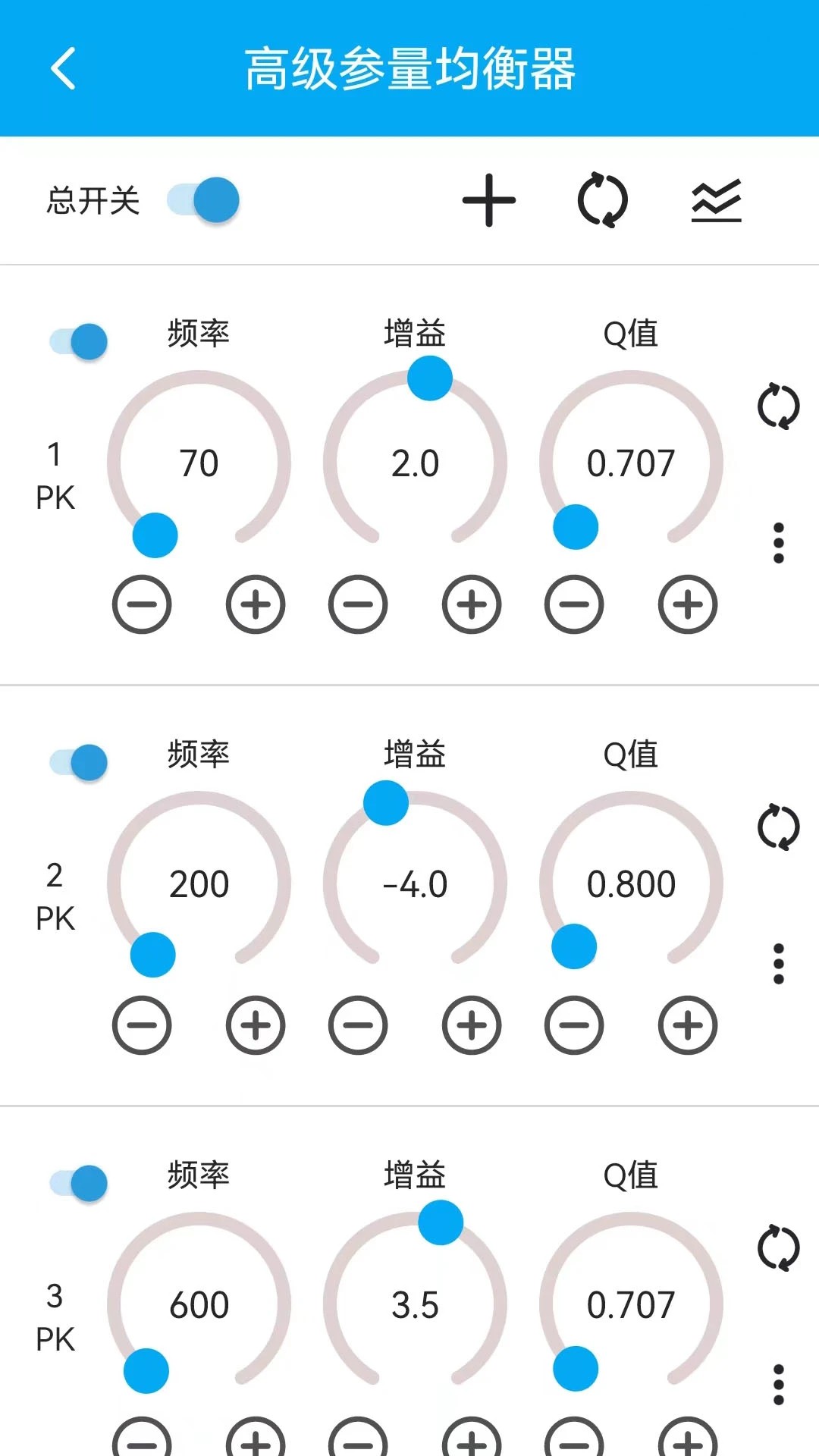The image size is (819, 1456).
Task: Add a new EQ band with the plus icon
Action: point(489,201)
